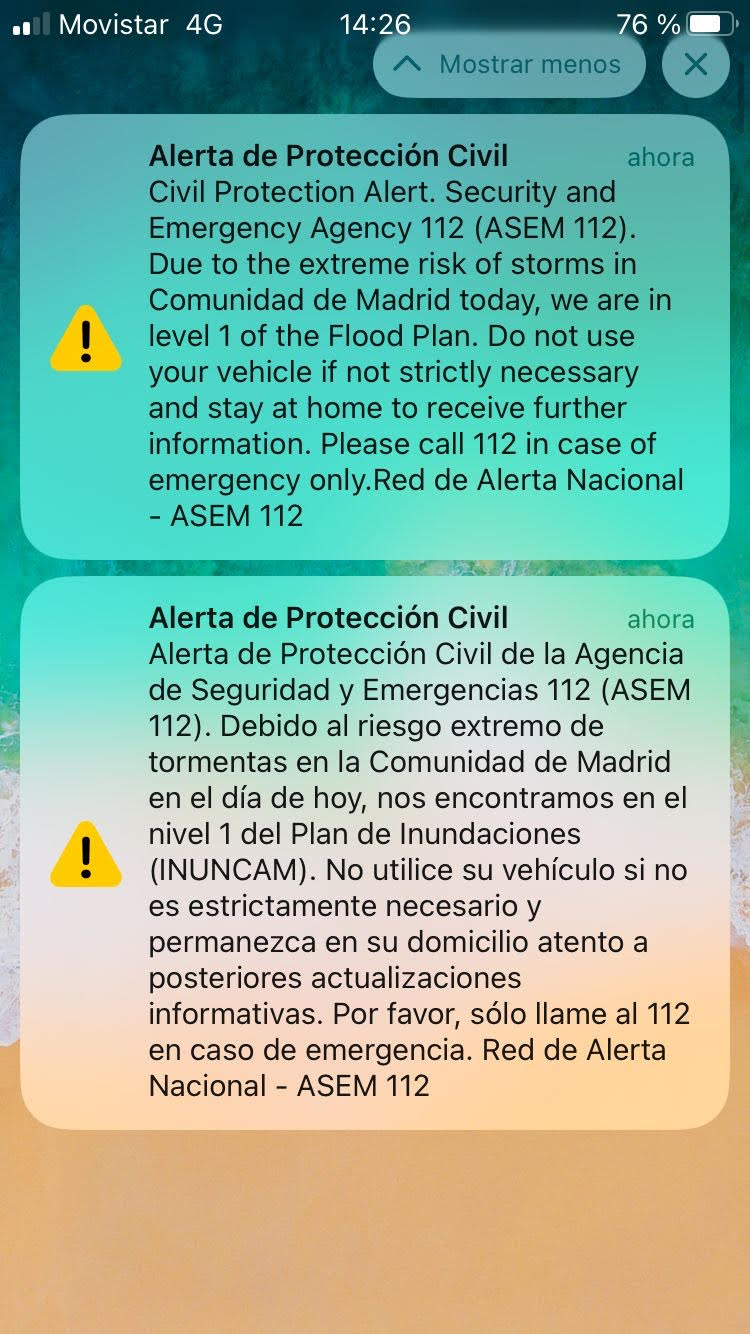Select the Alerta de Protección Civil title text

[x=328, y=156]
